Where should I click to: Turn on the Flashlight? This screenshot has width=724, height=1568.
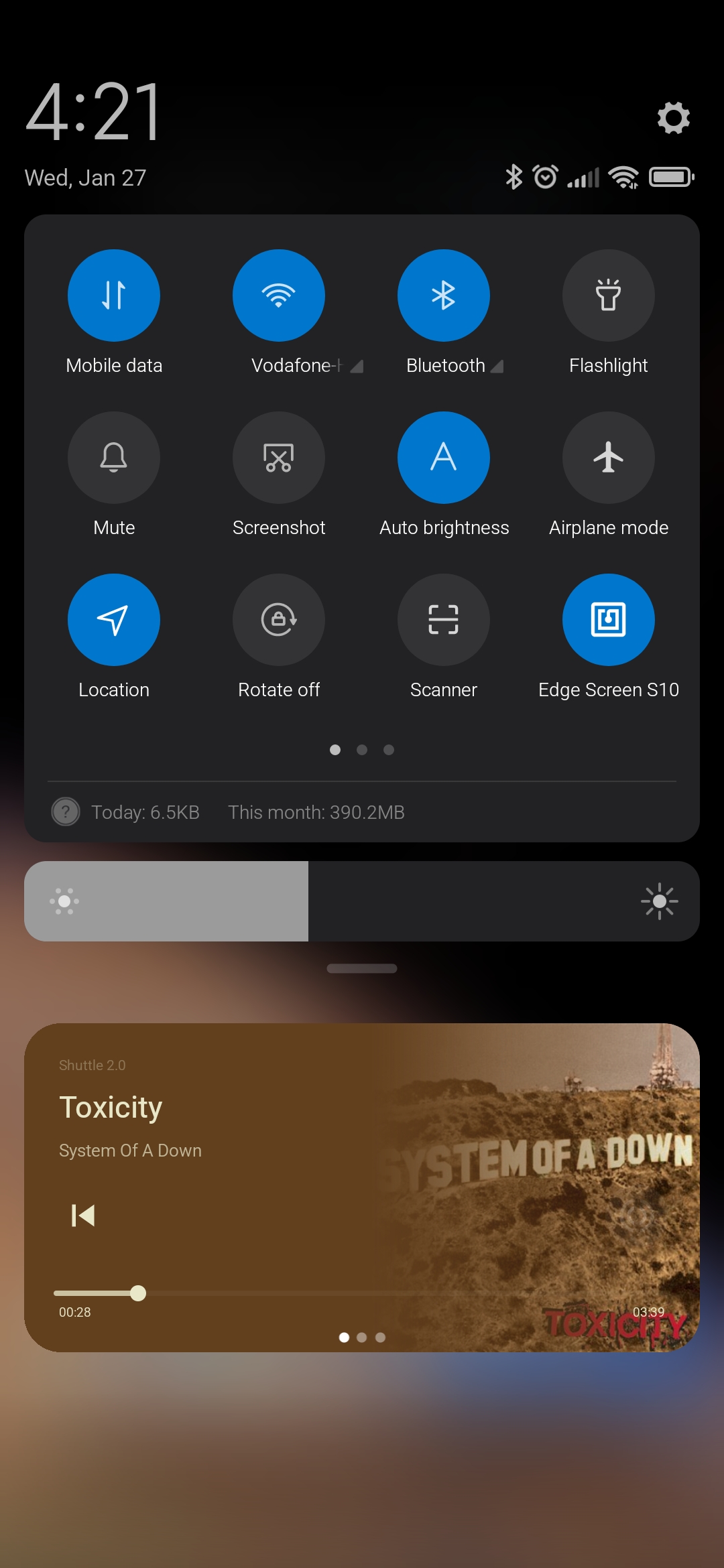pyautogui.click(x=609, y=296)
